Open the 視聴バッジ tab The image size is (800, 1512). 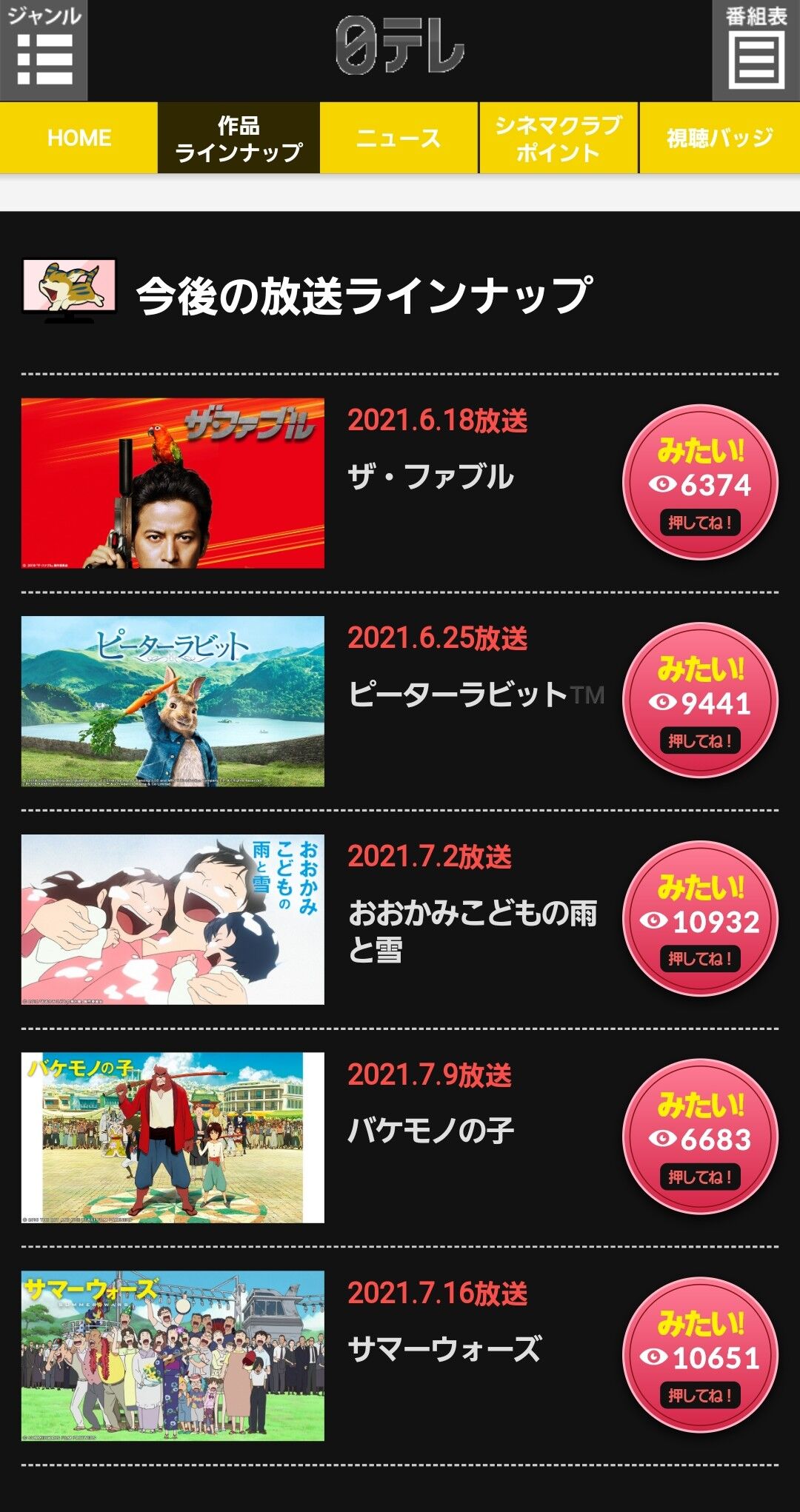point(720,138)
